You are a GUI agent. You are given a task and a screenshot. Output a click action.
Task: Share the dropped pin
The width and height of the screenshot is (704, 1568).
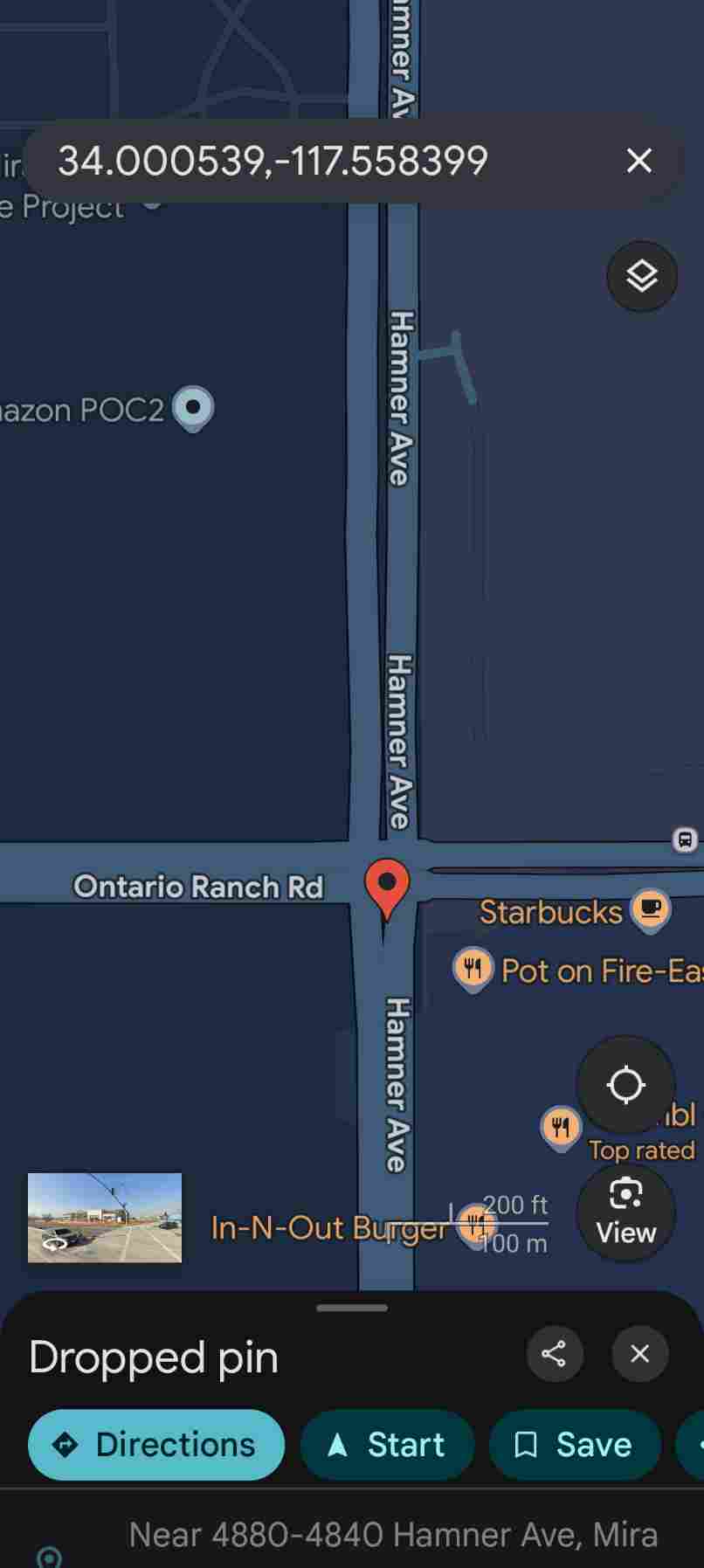pos(555,1354)
